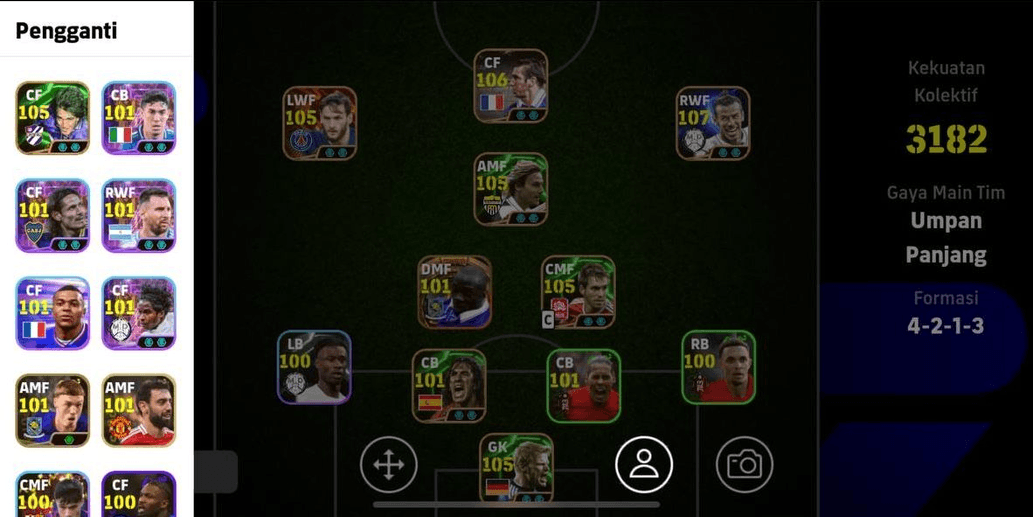Select the AMF 105 player on pitch
Screen dimensions: 1033x517
click(x=511, y=189)
